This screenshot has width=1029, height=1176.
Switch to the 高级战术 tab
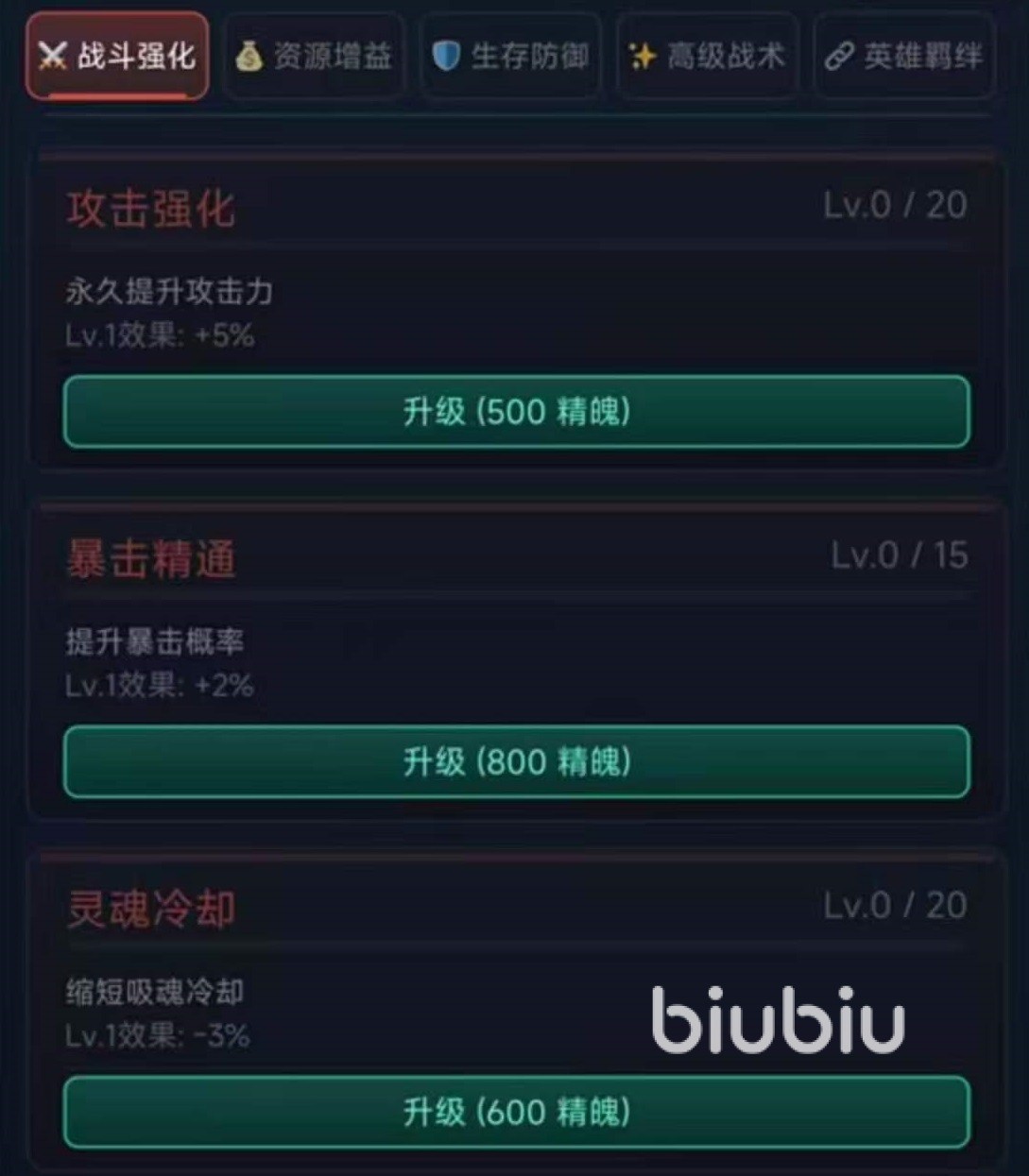[x=707, y=57]
